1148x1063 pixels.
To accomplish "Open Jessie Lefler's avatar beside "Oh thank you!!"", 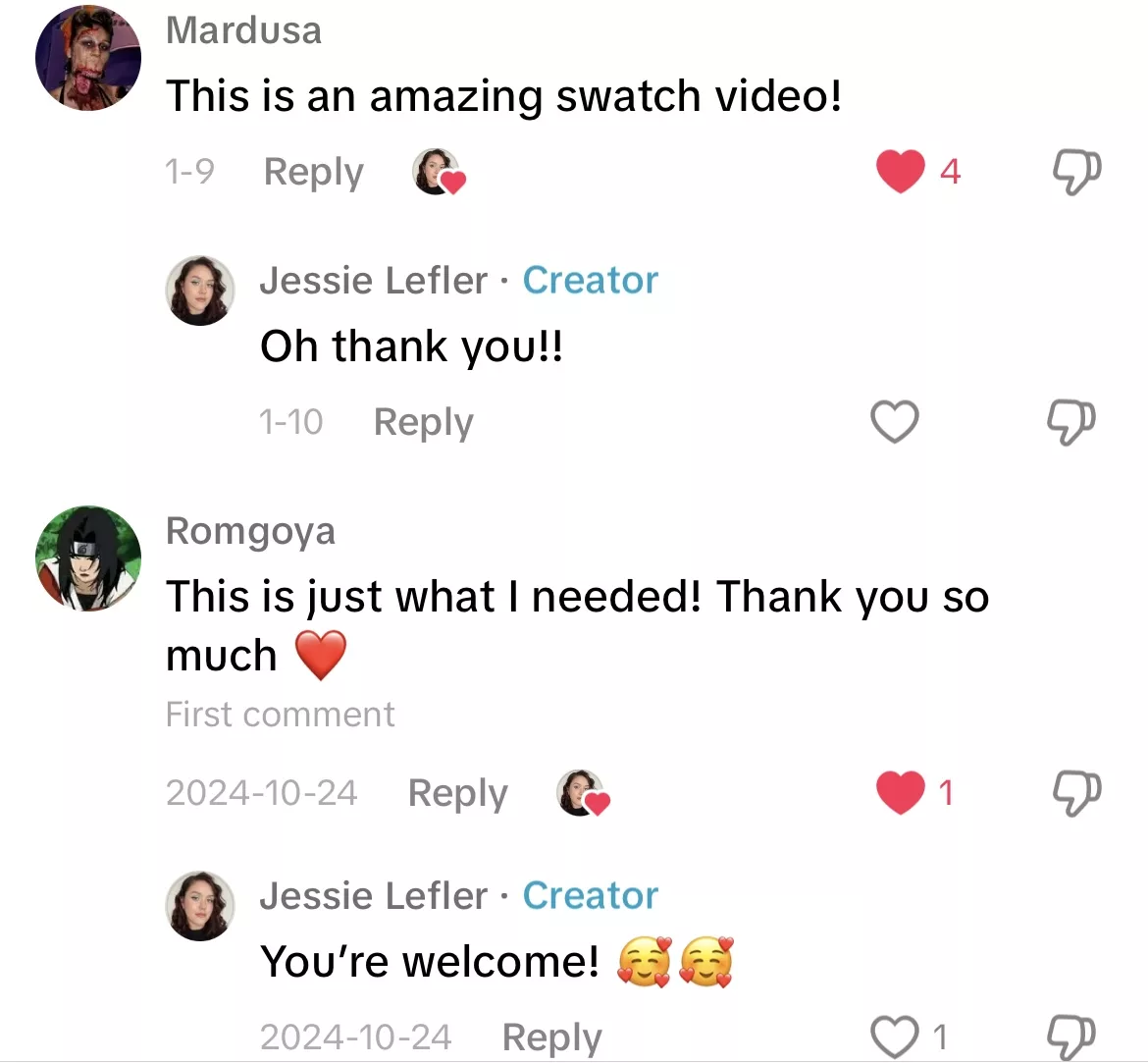I will tap(200, 291).
